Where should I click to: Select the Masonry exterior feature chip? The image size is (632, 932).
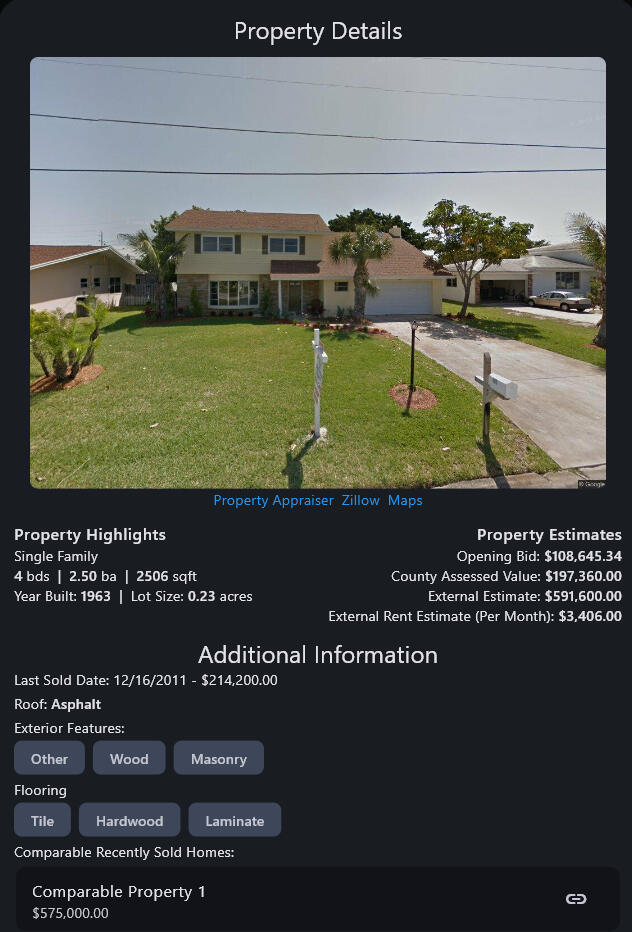[219, 758]
